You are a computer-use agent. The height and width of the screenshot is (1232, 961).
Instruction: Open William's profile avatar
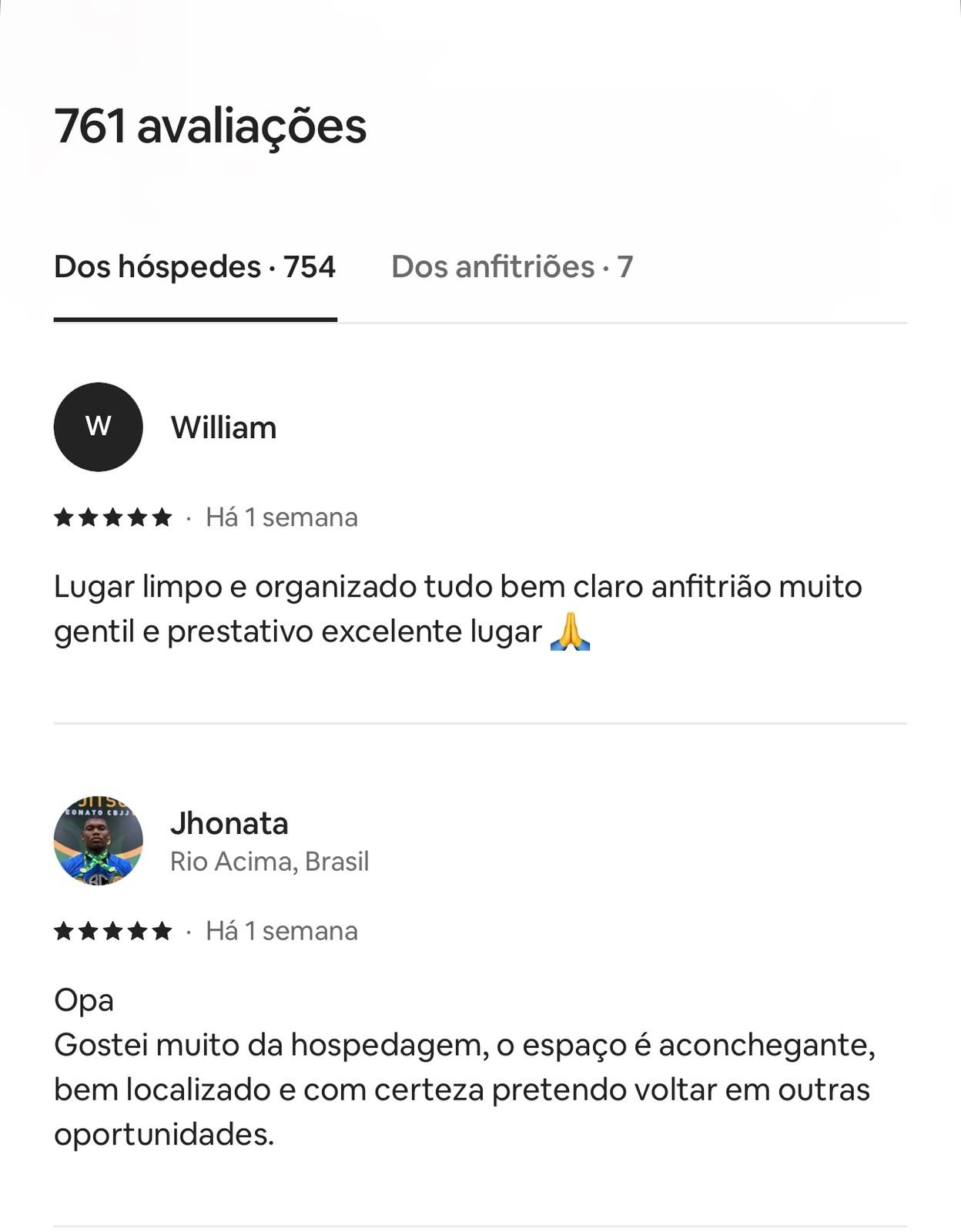point(99,427)
